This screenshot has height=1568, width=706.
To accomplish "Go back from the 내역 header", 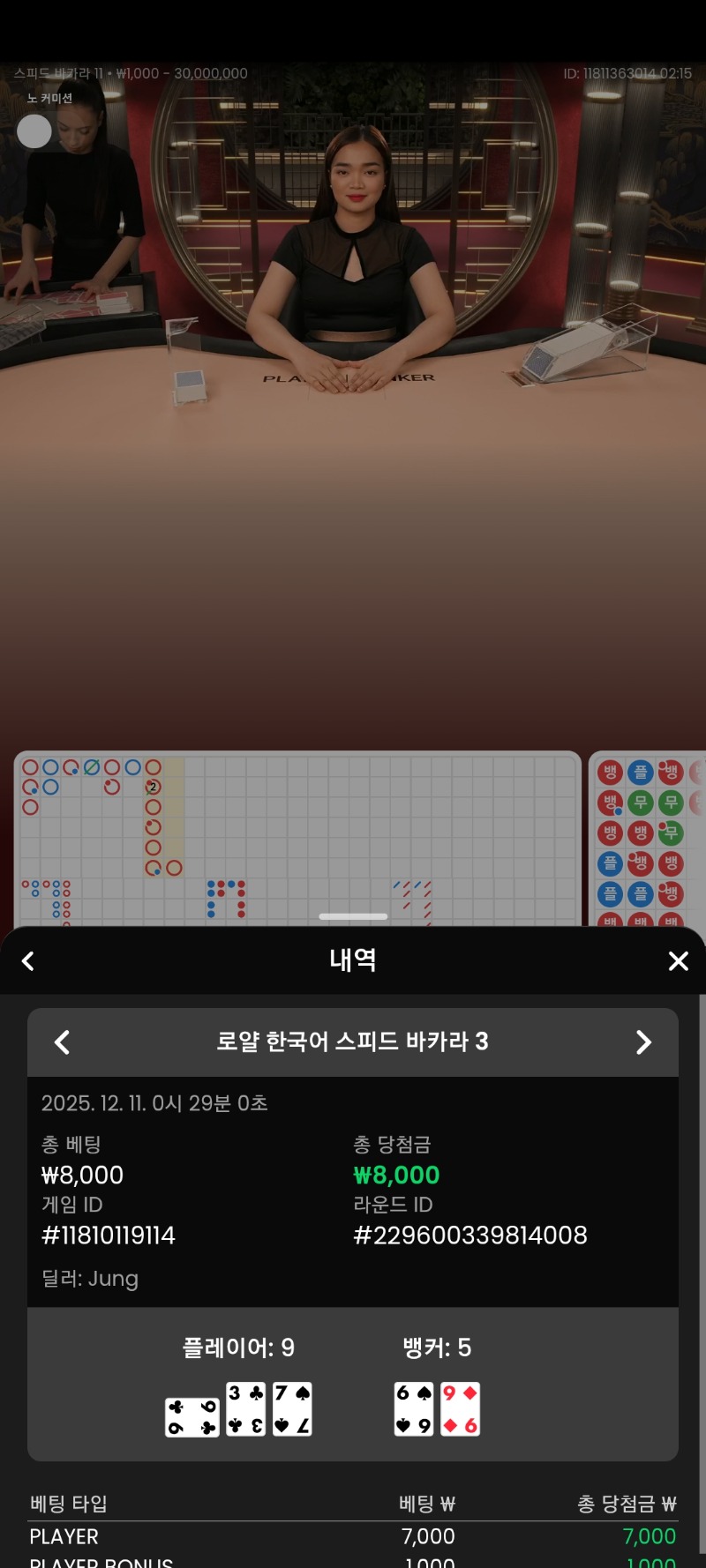I will coord(28,961).
